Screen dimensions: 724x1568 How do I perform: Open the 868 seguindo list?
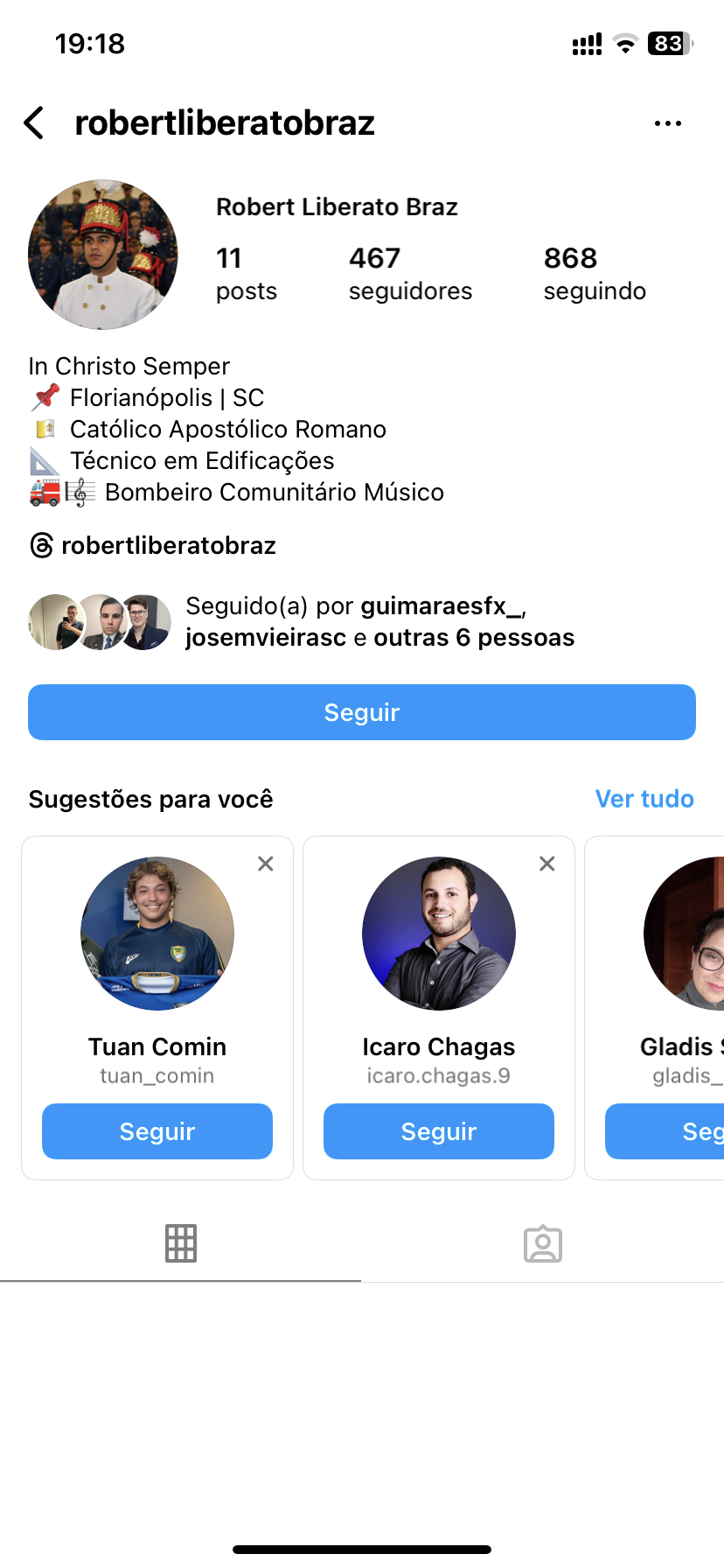pos(594,273)
